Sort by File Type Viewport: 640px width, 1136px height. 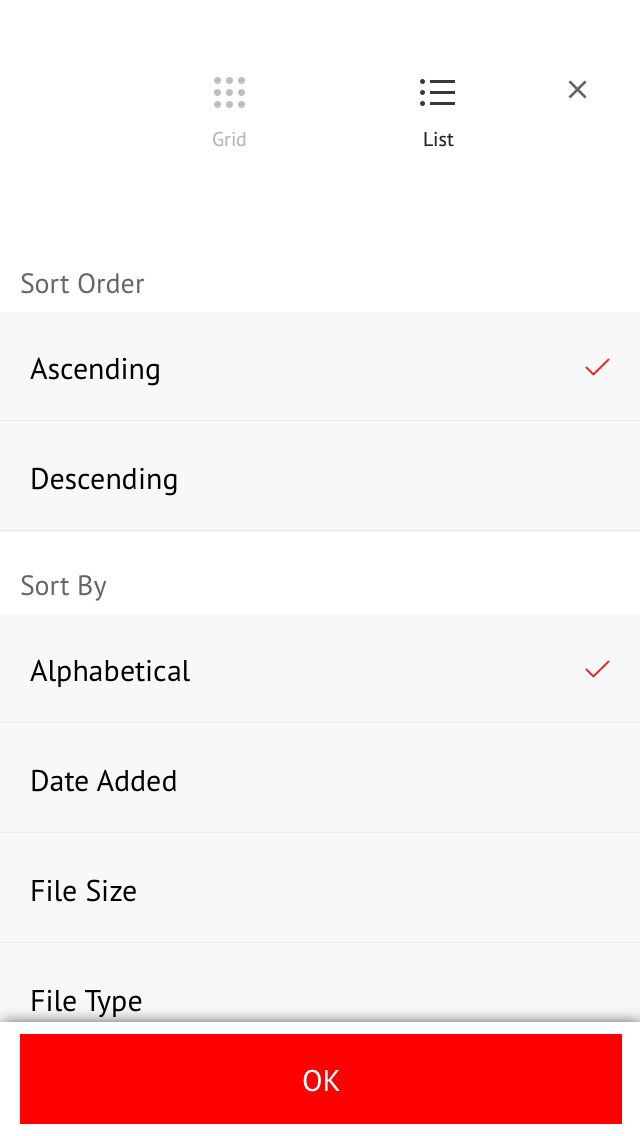click(x=320, y=984)
